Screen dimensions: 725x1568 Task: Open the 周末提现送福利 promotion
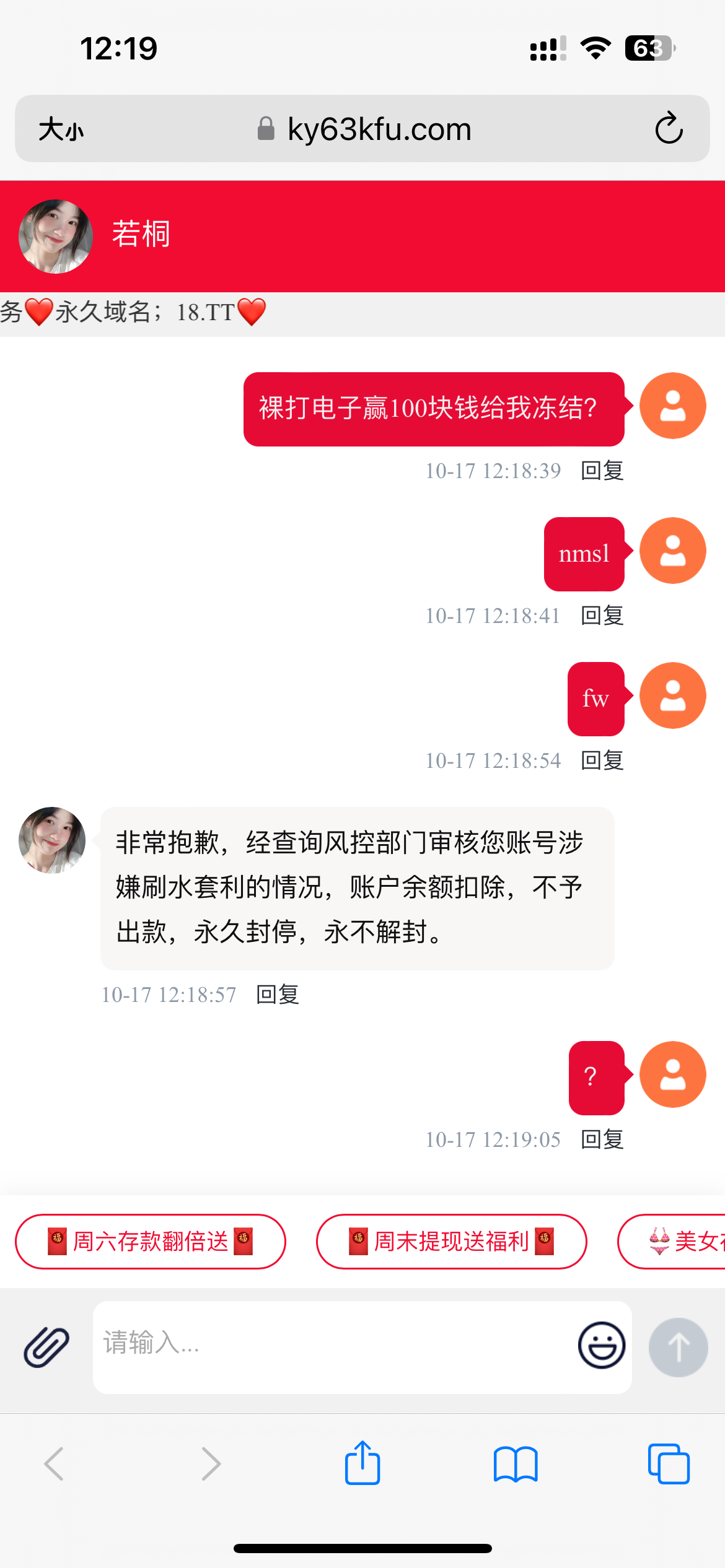(452, 1242)
